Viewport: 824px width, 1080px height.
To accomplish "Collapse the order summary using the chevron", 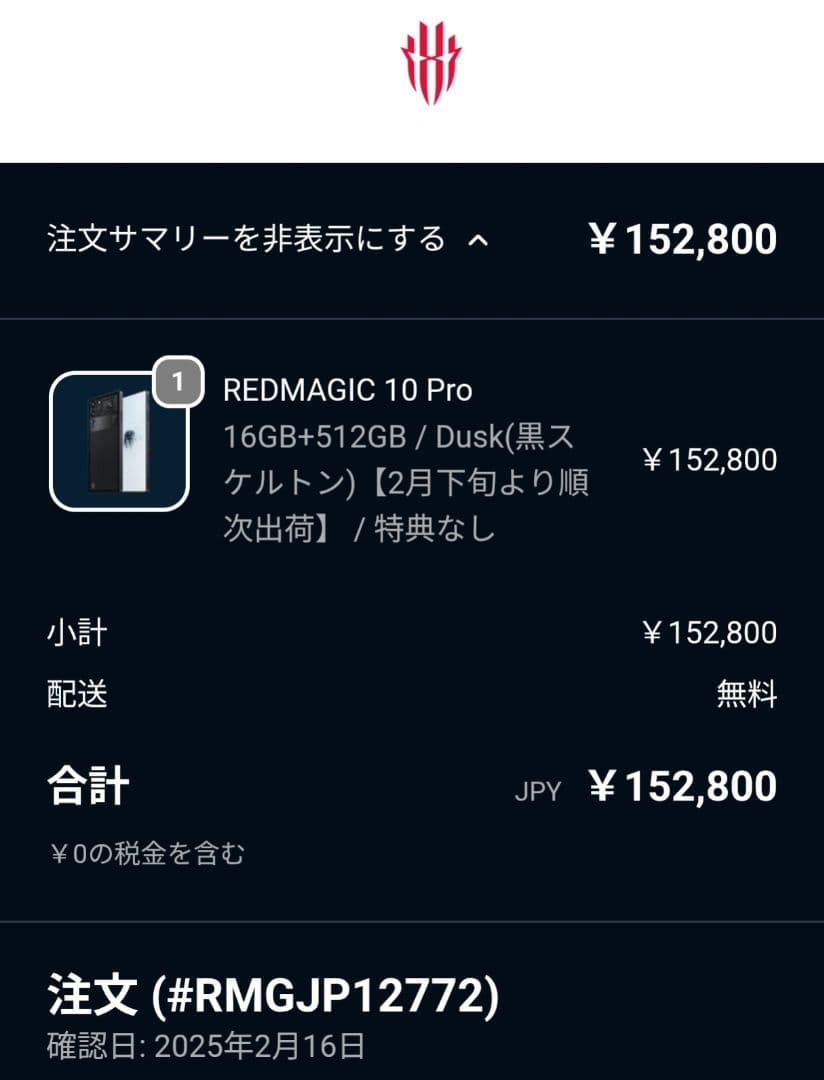I will 480,240.
